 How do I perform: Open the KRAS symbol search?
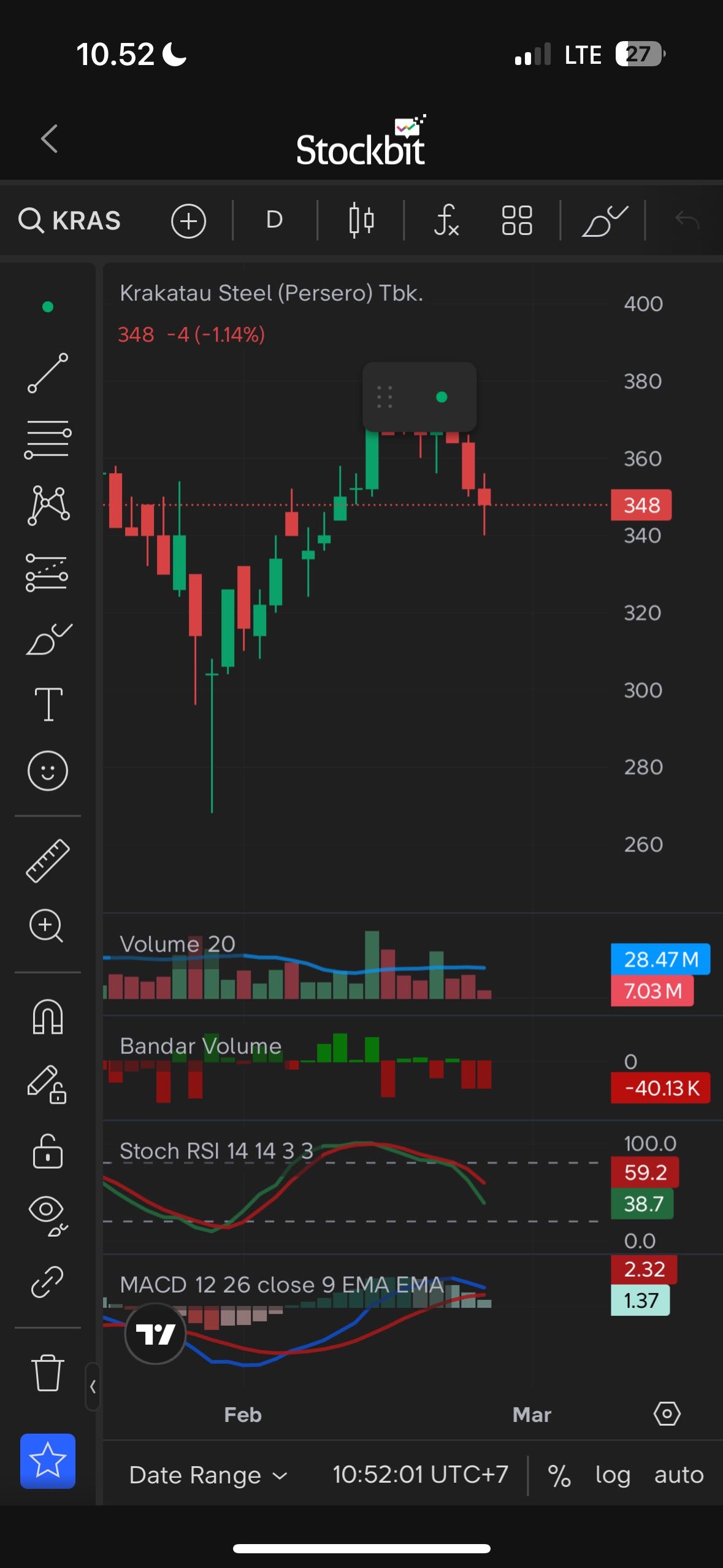(x=70, y=221)
